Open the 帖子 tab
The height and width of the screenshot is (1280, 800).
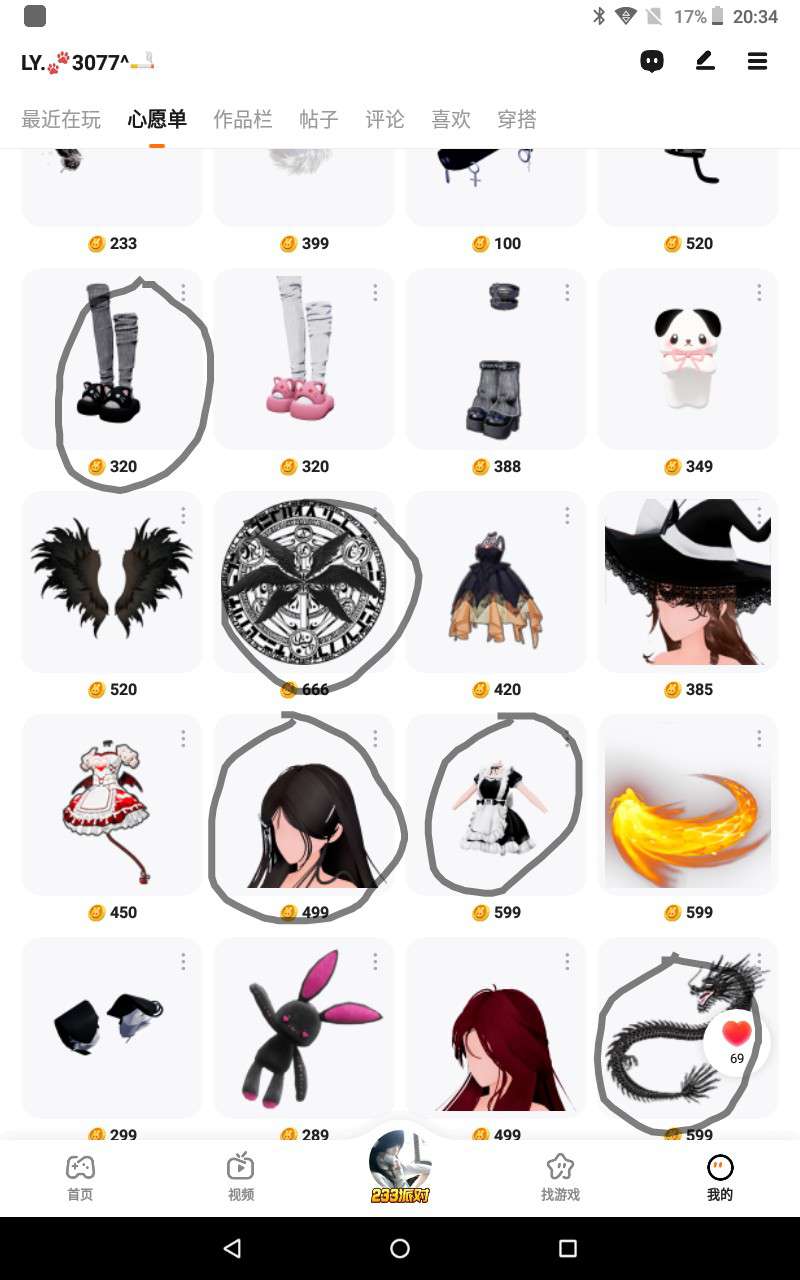(318, 120)
